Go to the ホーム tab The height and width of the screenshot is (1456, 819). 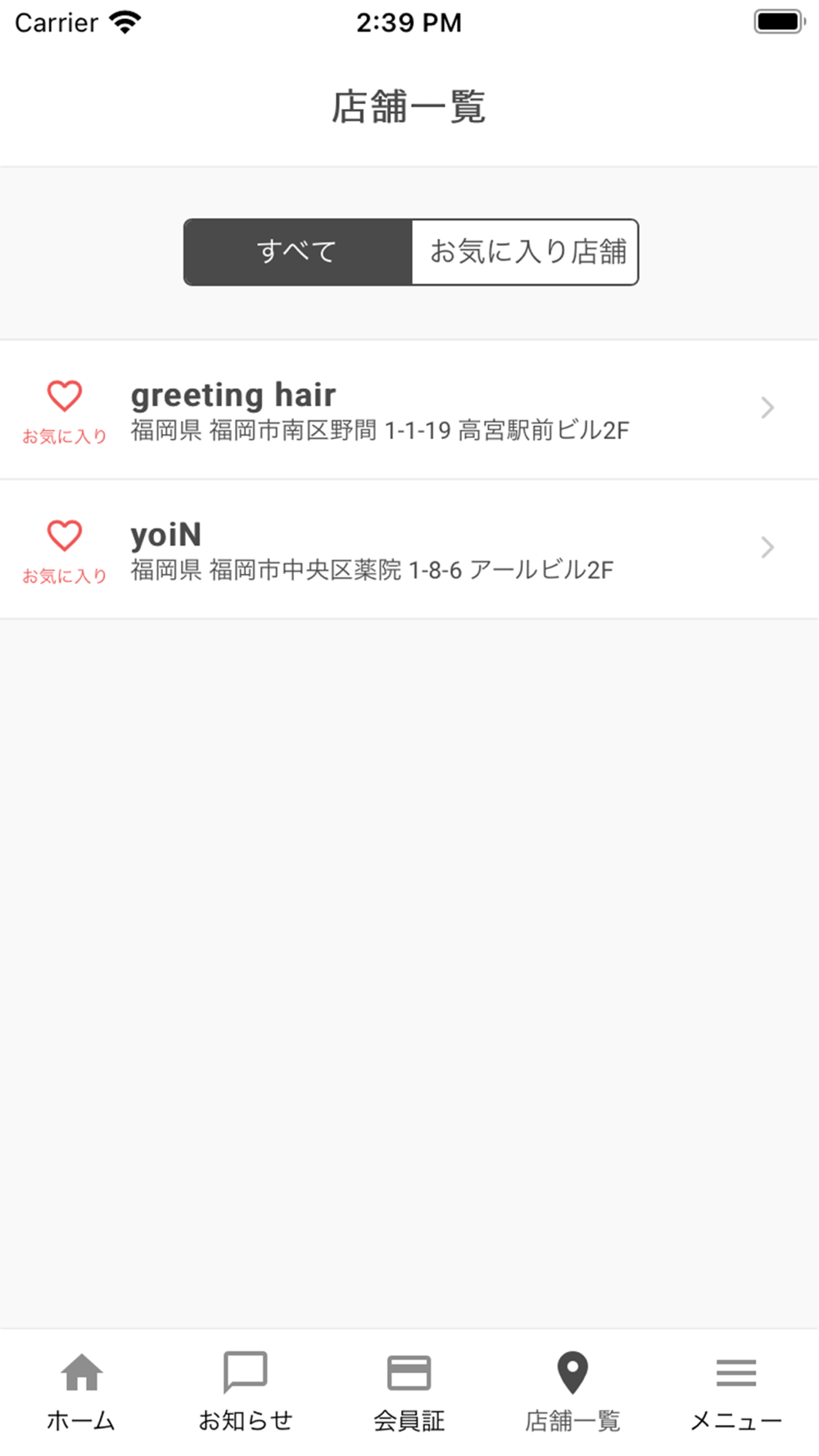[x=81, y=1392]
